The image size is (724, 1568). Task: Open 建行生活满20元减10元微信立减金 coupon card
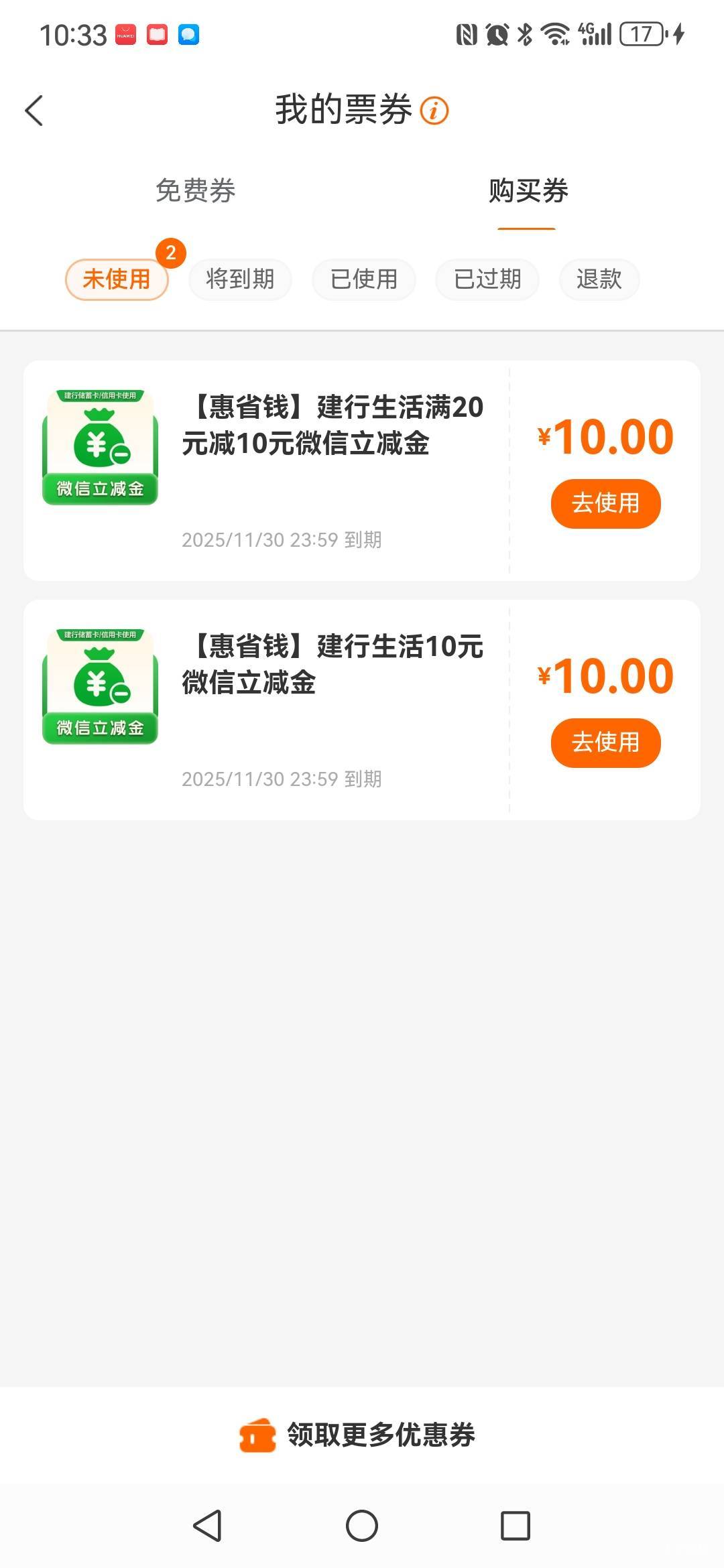tap(333, 425)
